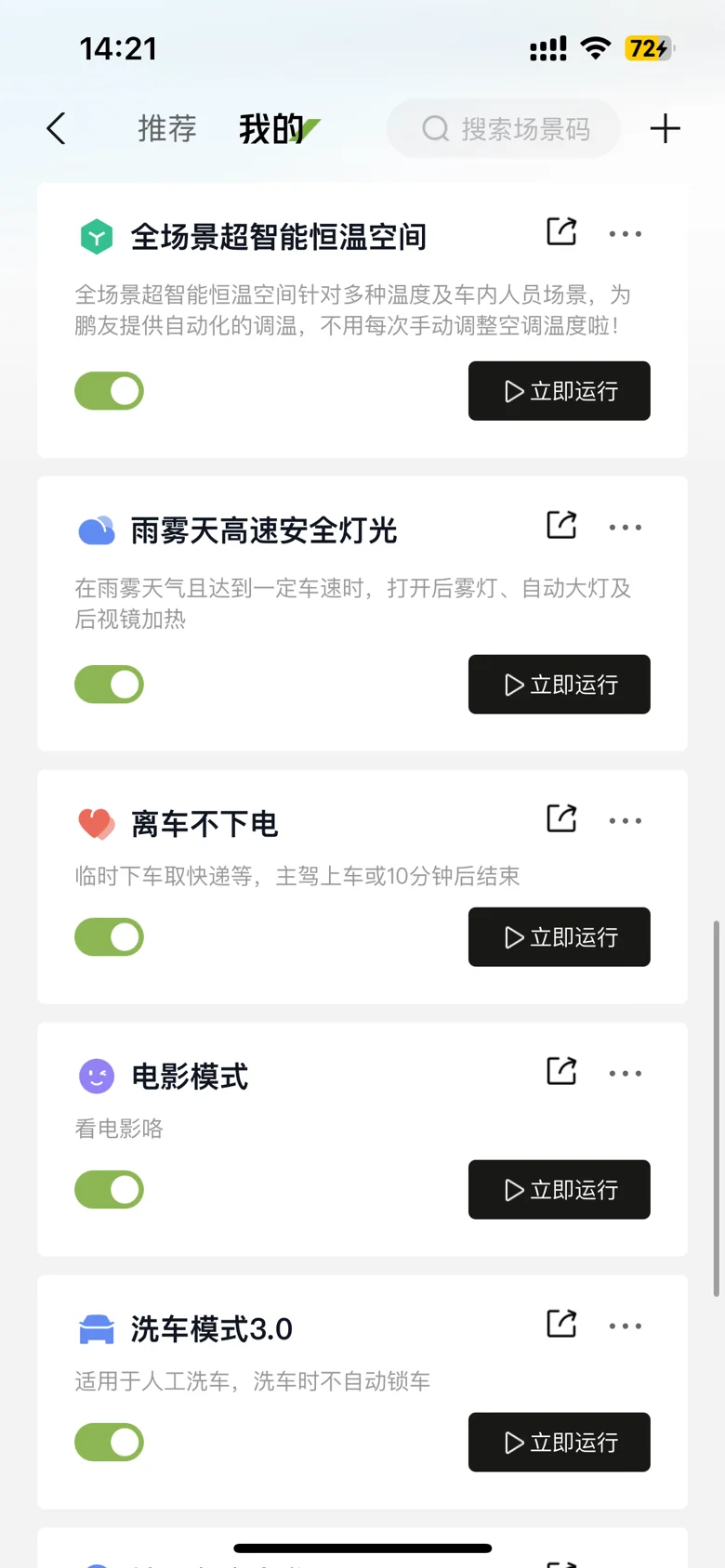
Task: Add a new scene with the plus icon
Action: [x=665, y=128]
